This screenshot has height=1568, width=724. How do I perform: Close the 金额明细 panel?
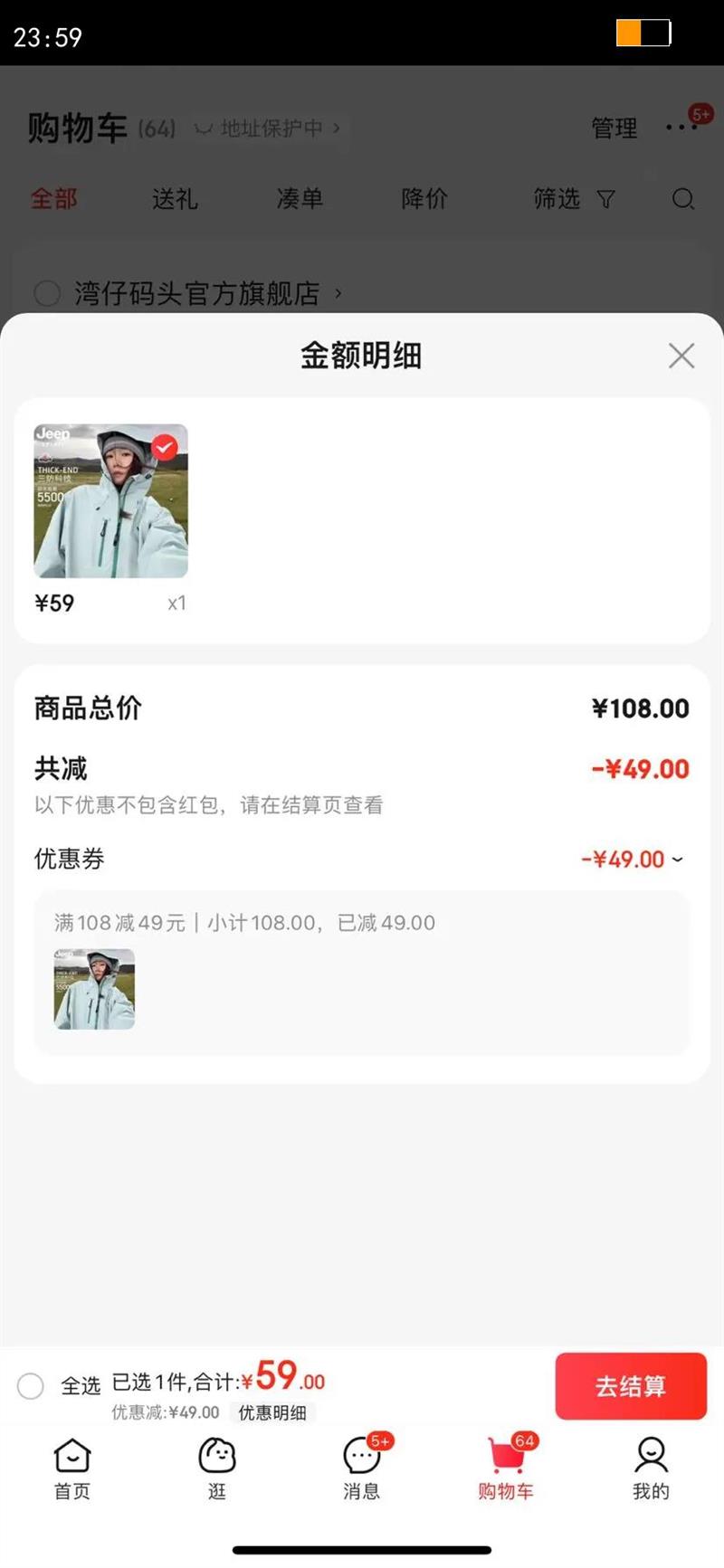681,356
